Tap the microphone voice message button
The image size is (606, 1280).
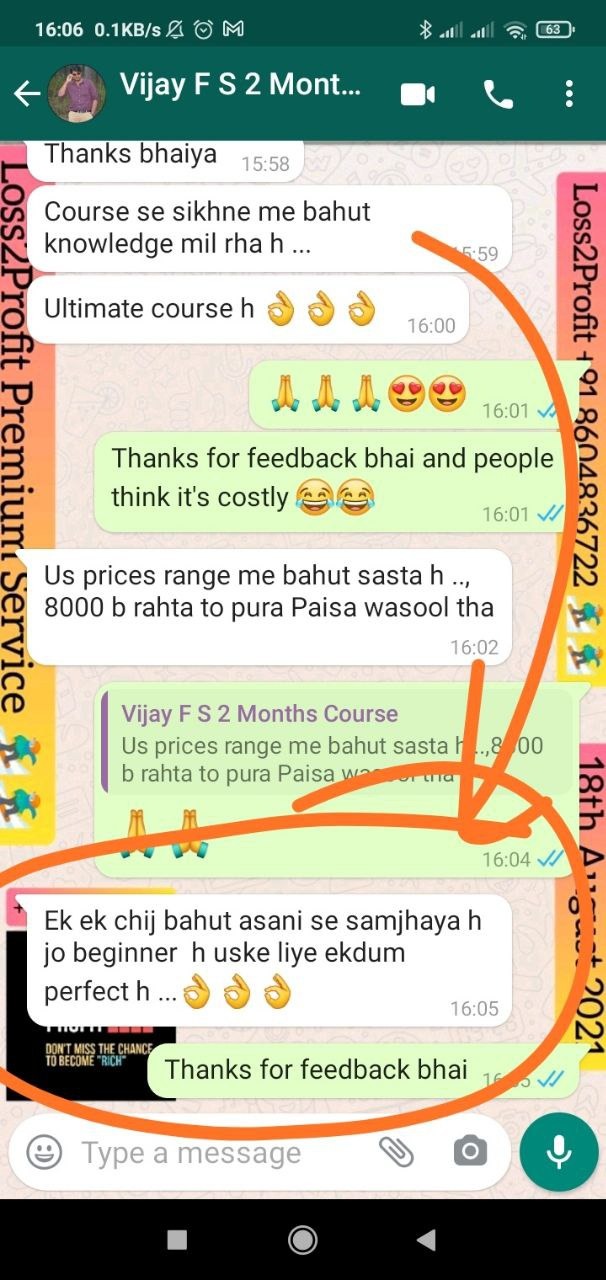tap(559, 1153)
